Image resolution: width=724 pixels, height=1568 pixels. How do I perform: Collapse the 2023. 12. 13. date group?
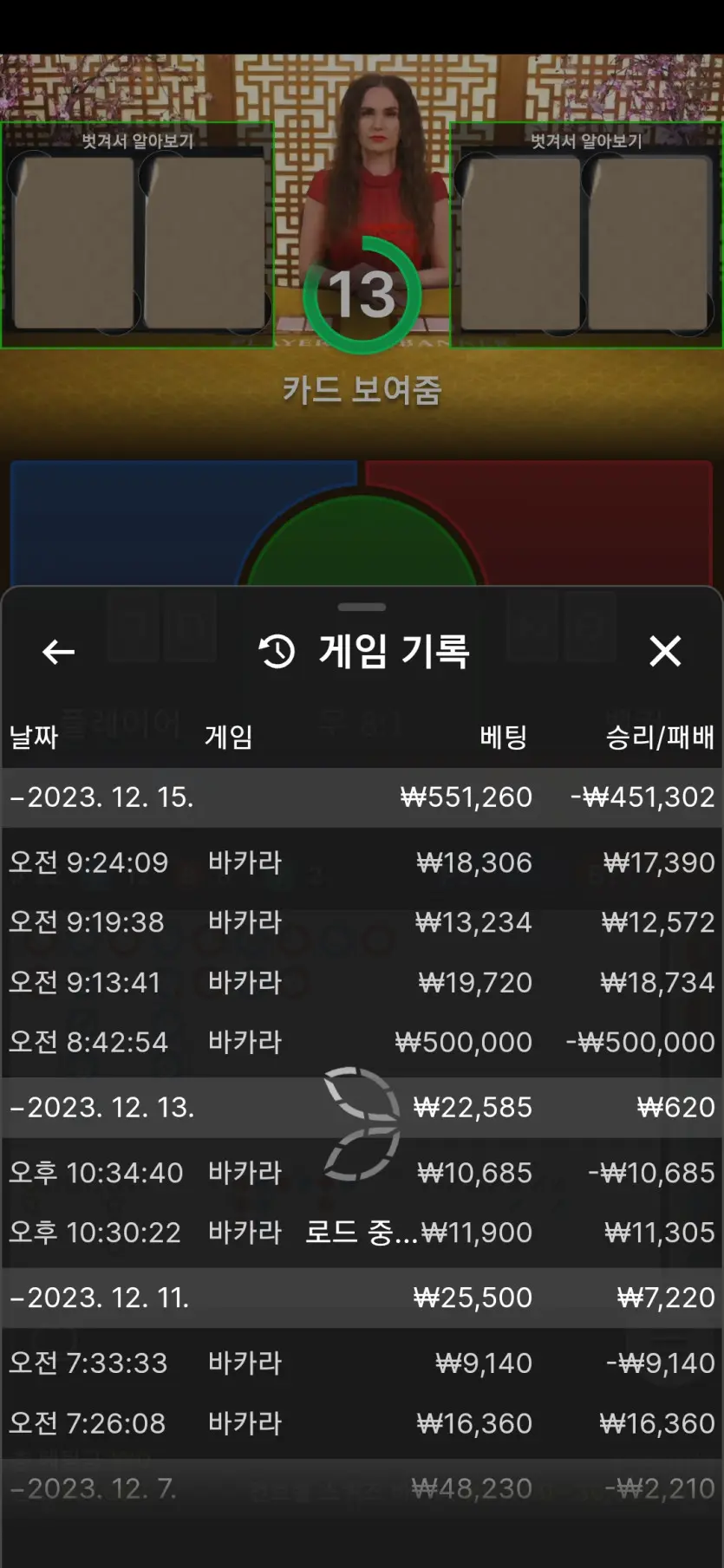(x=362, y=1108)
